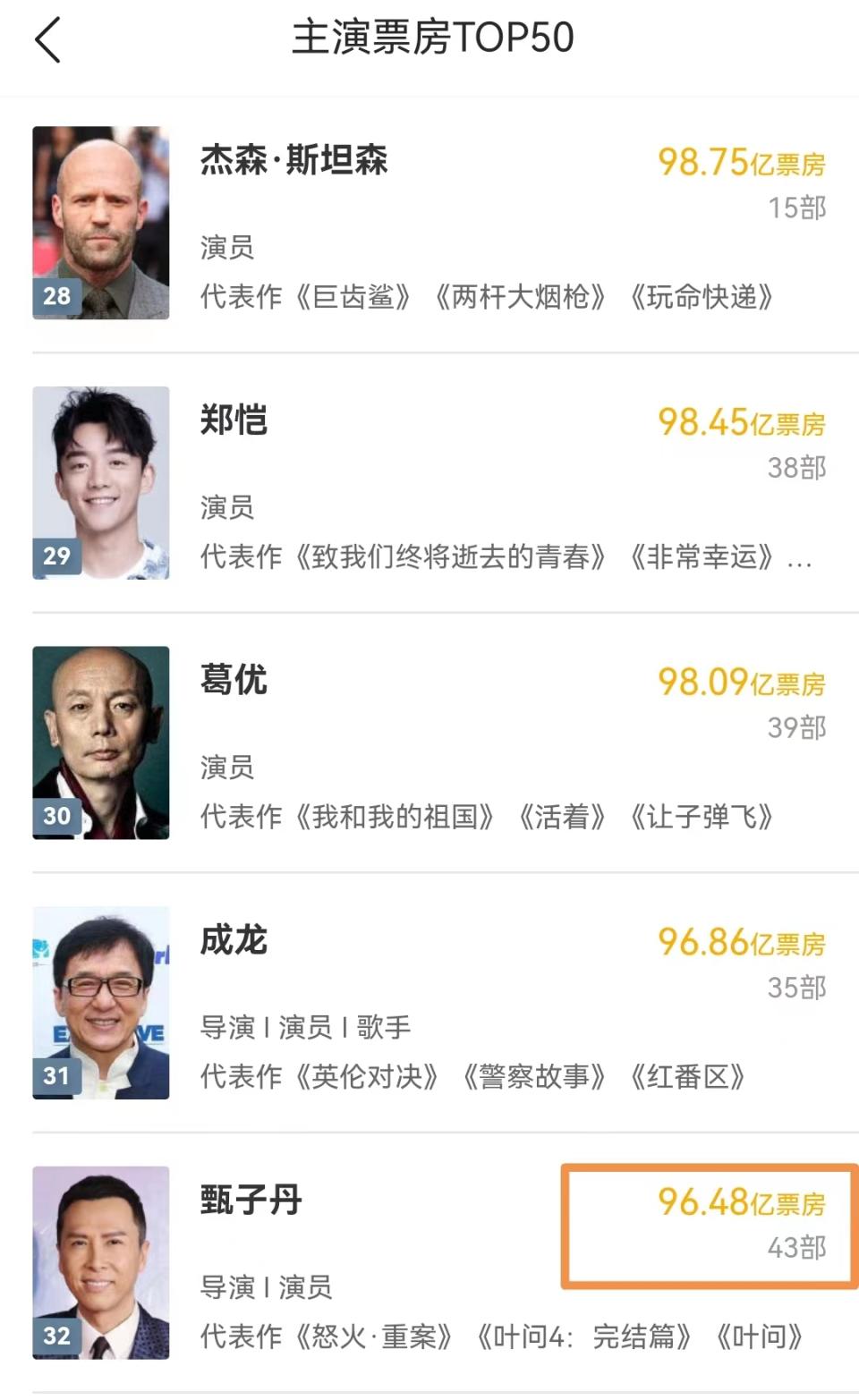Open 郑恺's profile photo
This screenshot has height=1400, width=859.
(x=100, y=481)
